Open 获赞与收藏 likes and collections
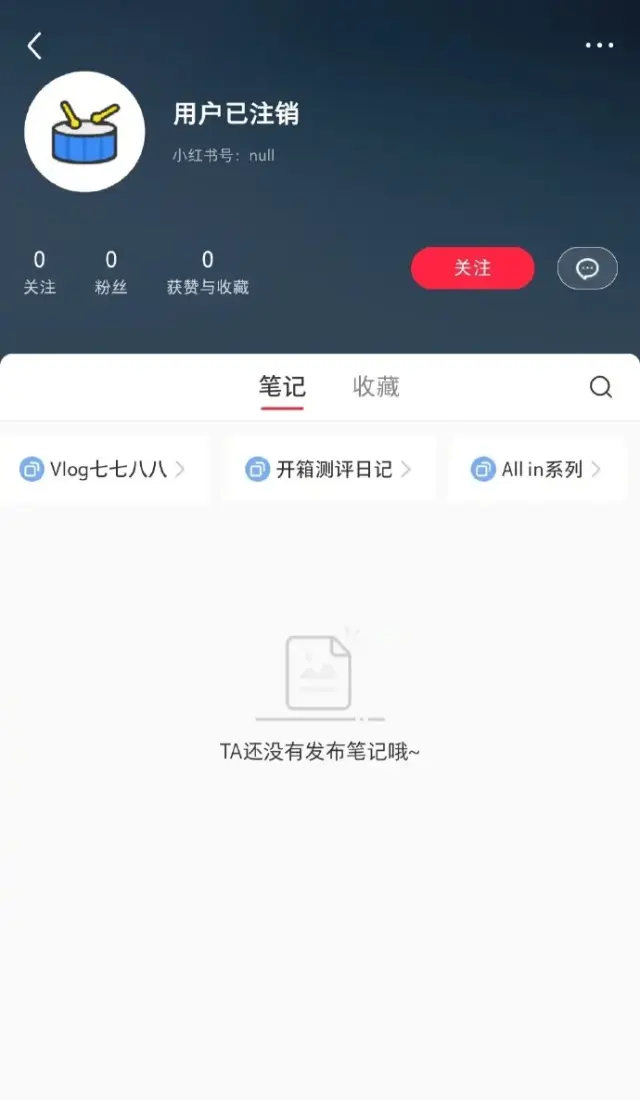 (207, 273)
